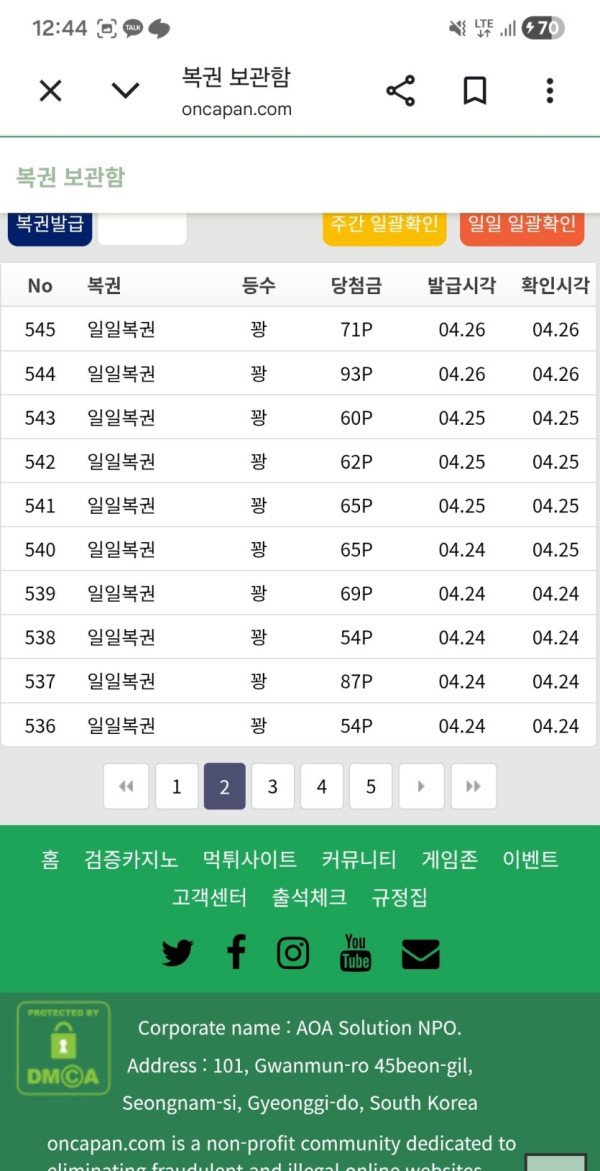The image size is (600, 1171).
Task: Go to page 1 of lottery list
Action: click(177, 786)
